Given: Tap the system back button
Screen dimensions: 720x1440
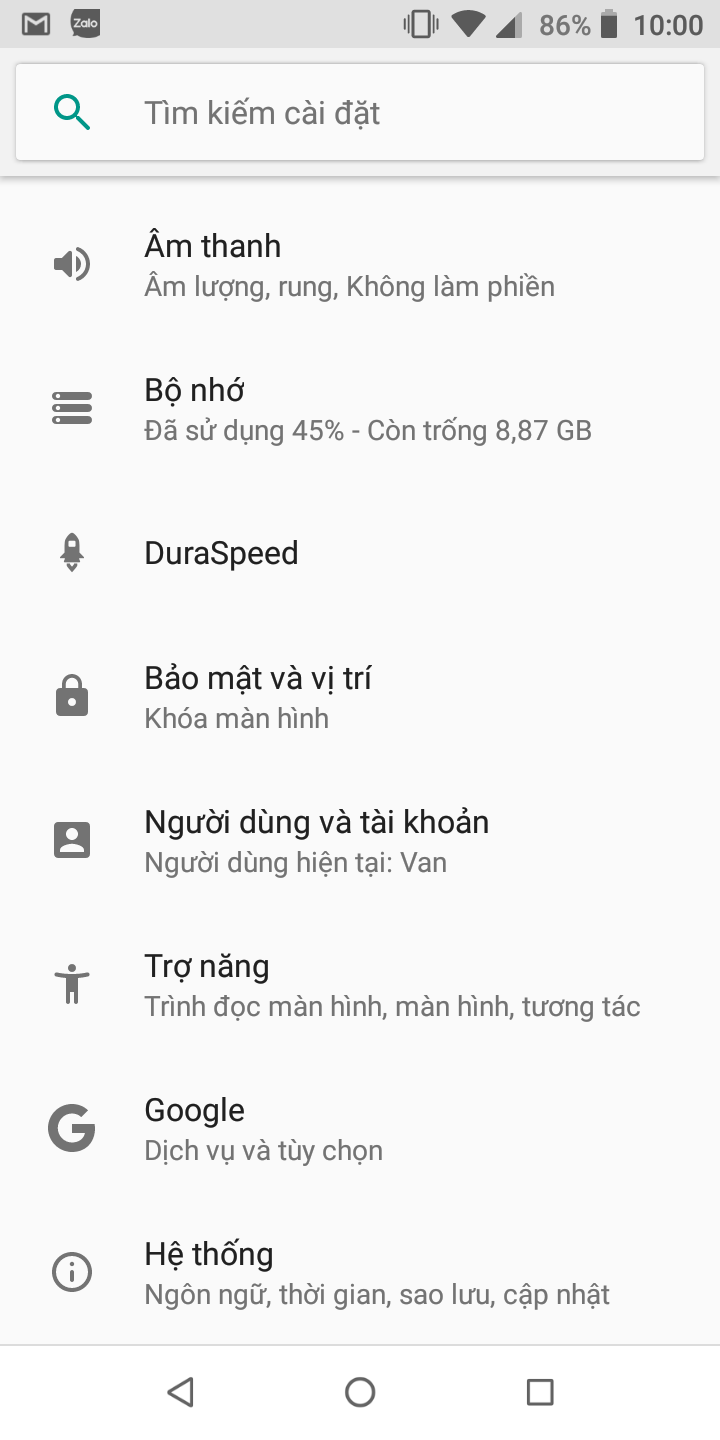Looking at the screenshot, I should pyautogui.click(x=180, y=1392).
